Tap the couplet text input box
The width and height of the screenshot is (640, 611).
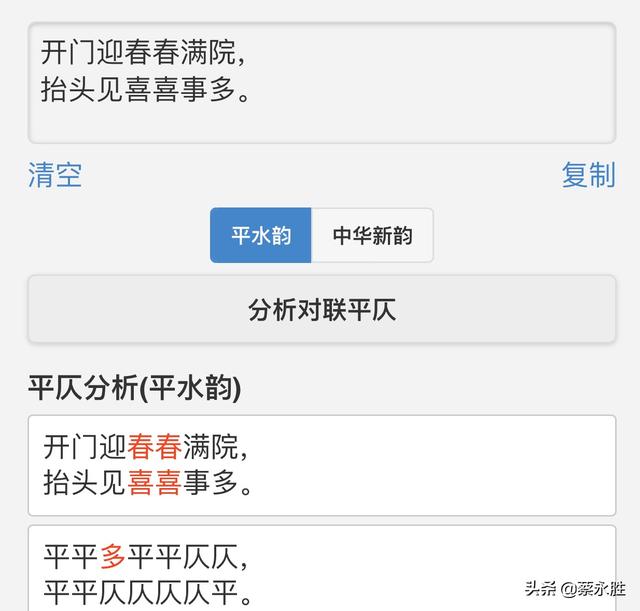click(x=321, y=84)
